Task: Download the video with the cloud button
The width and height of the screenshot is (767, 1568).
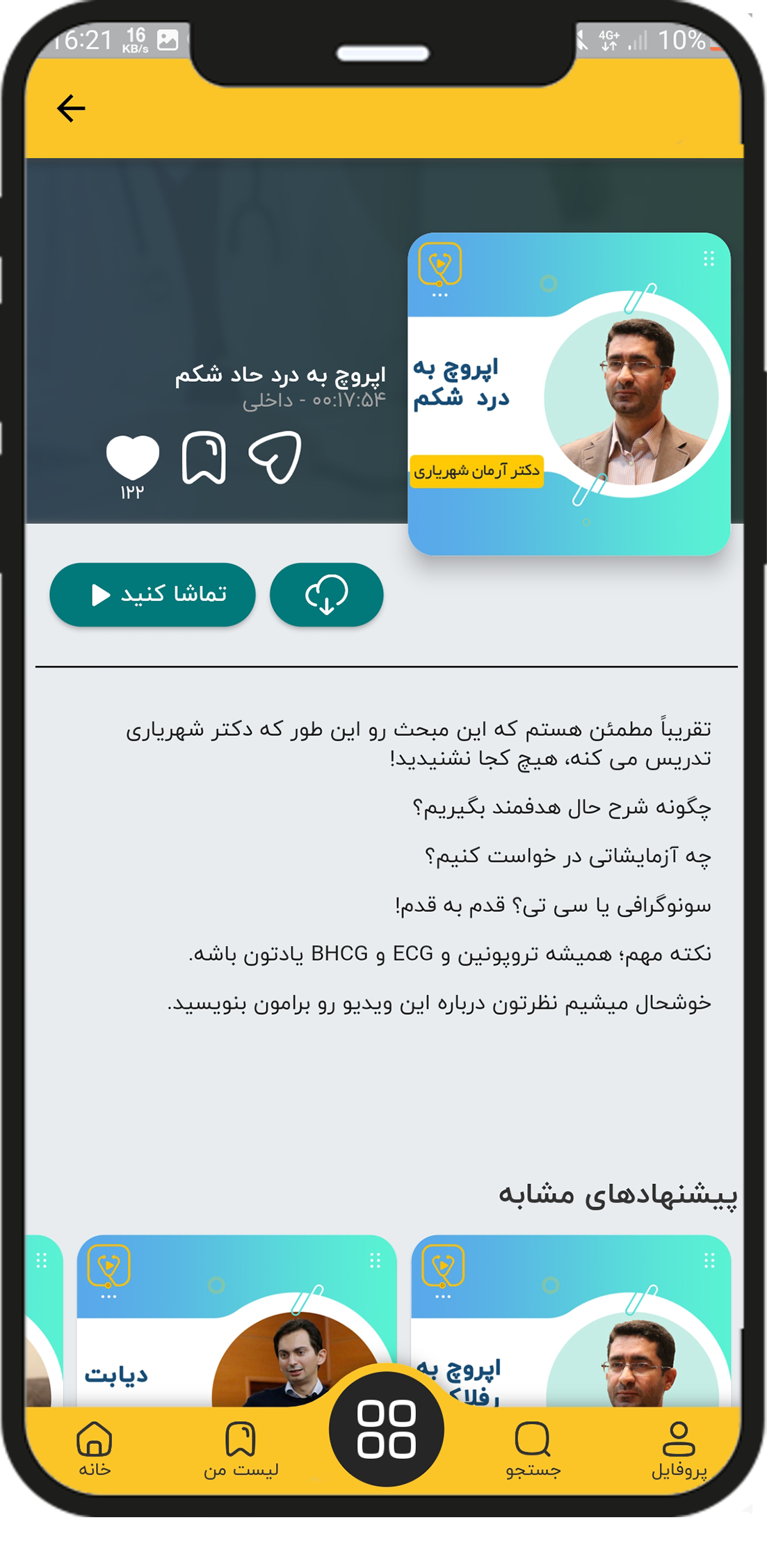Action: (326, 595)
